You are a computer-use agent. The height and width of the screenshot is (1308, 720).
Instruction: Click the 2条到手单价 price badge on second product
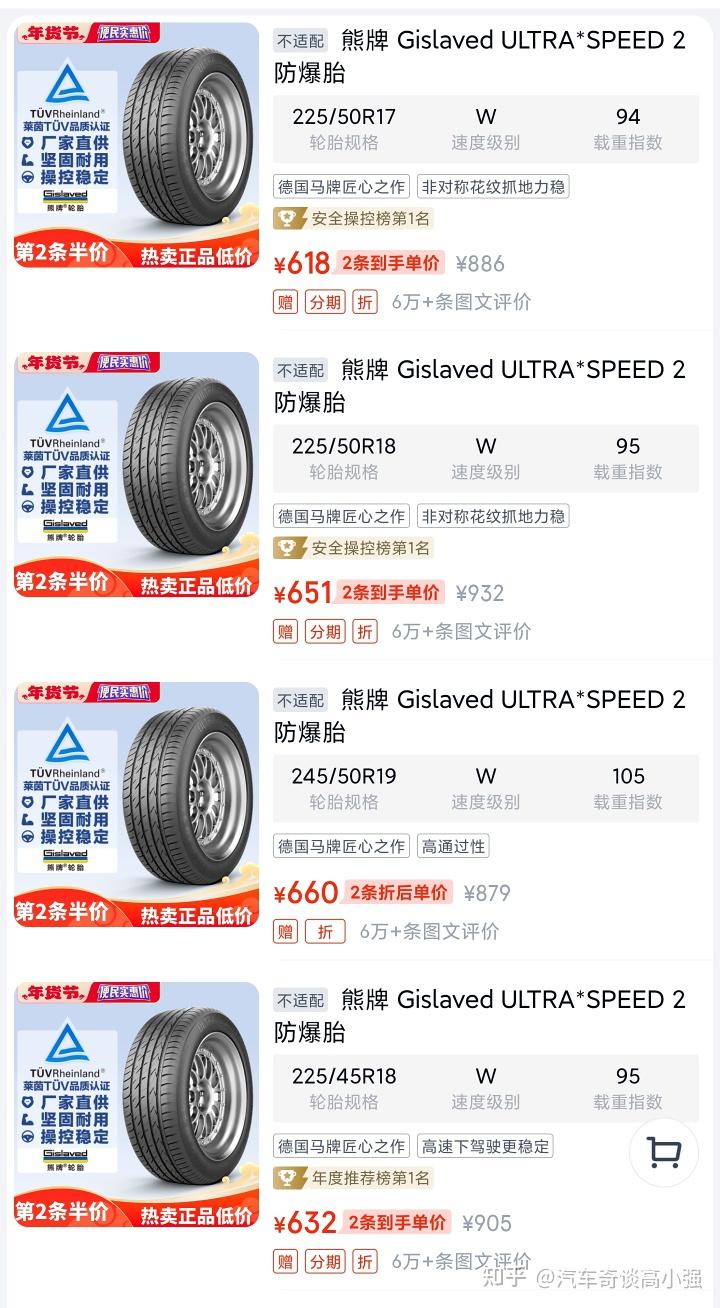pyautogui.click(x=391, y=593)
